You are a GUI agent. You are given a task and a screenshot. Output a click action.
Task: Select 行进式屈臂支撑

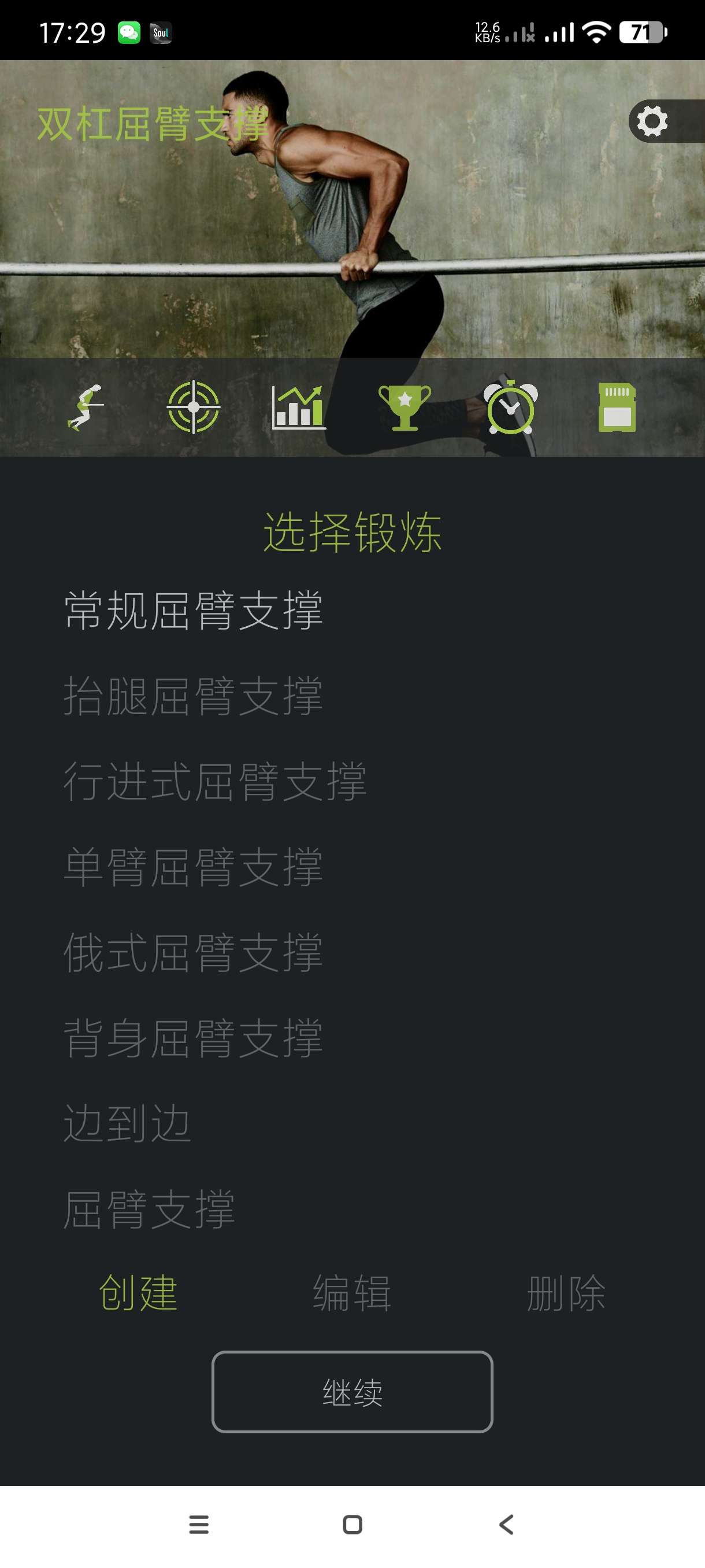215,782
